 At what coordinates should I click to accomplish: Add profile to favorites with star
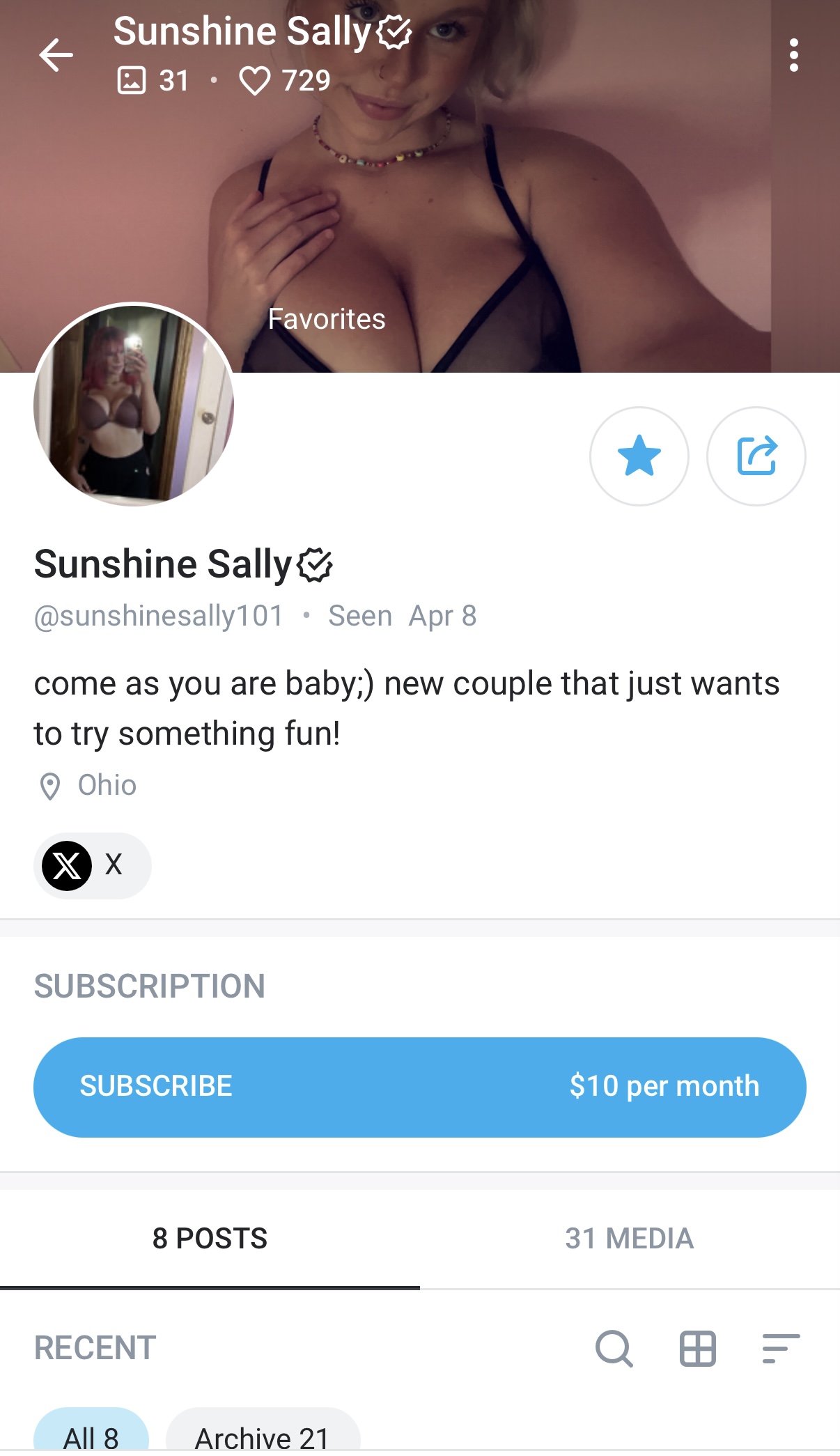tap(639, 456)
